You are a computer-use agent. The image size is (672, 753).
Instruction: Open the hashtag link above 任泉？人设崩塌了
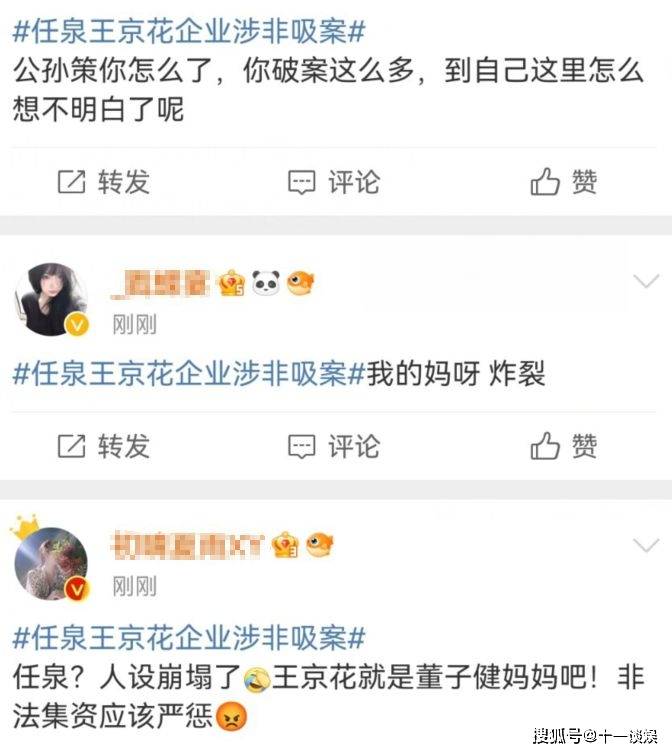(189, 638)
